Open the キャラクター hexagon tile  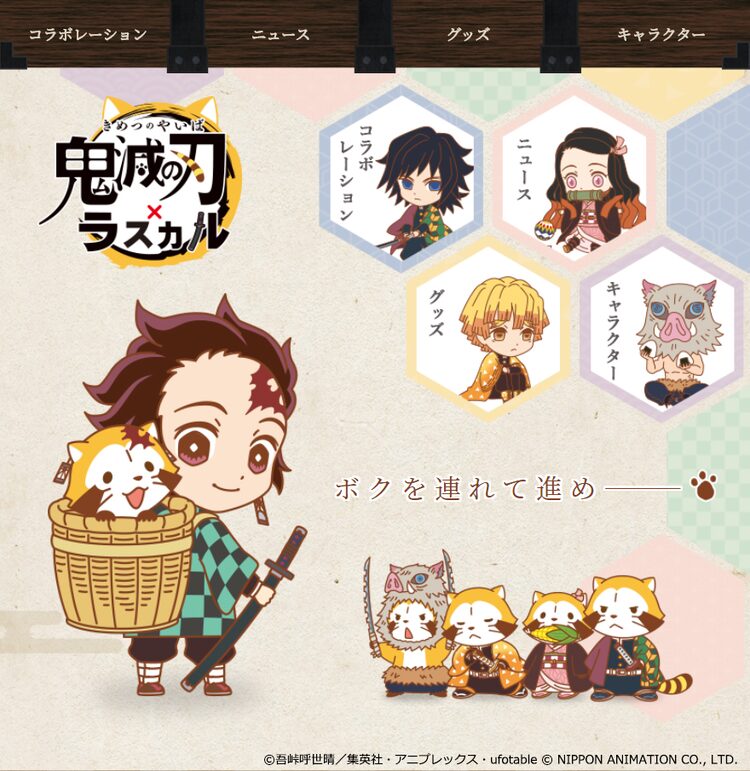(661, 328)
